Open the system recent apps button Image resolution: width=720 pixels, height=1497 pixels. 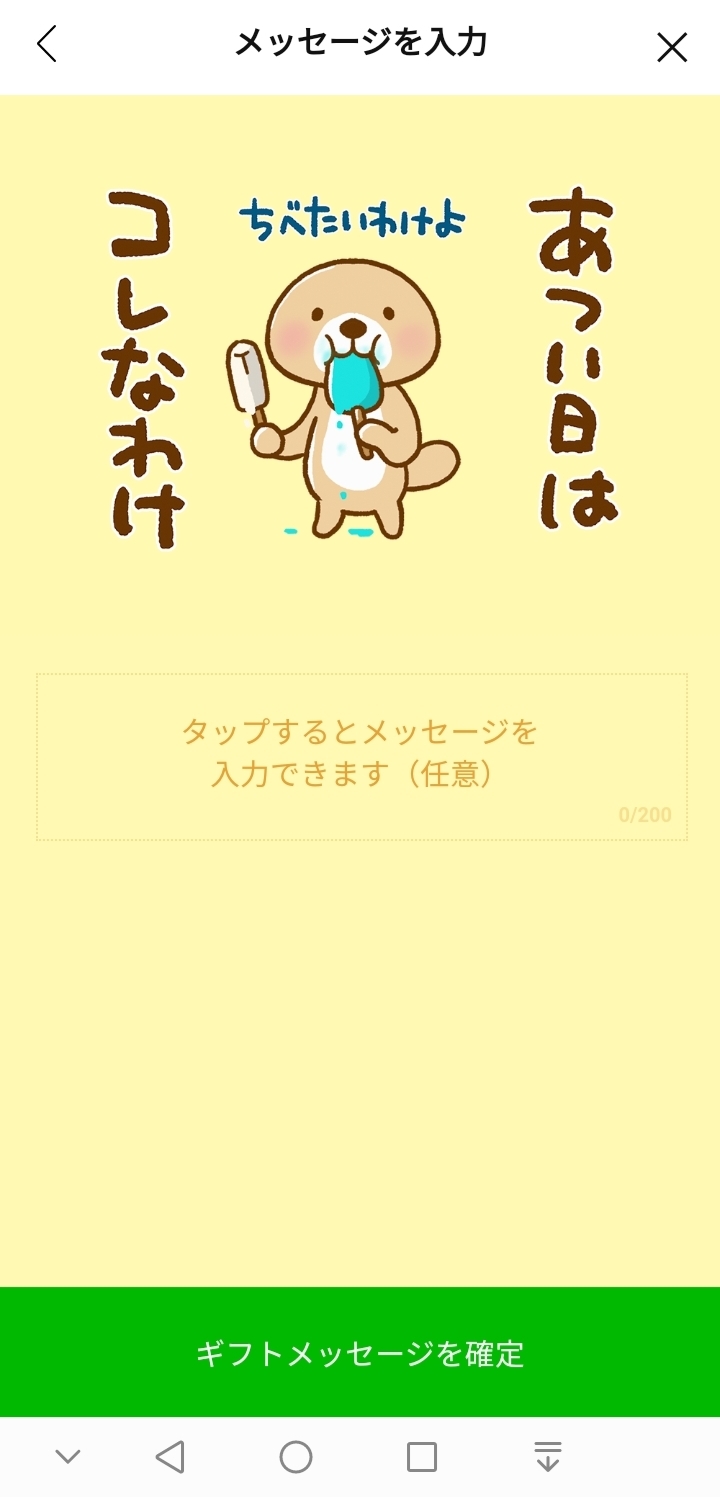pyautogui.click(x=422, y=1457)
